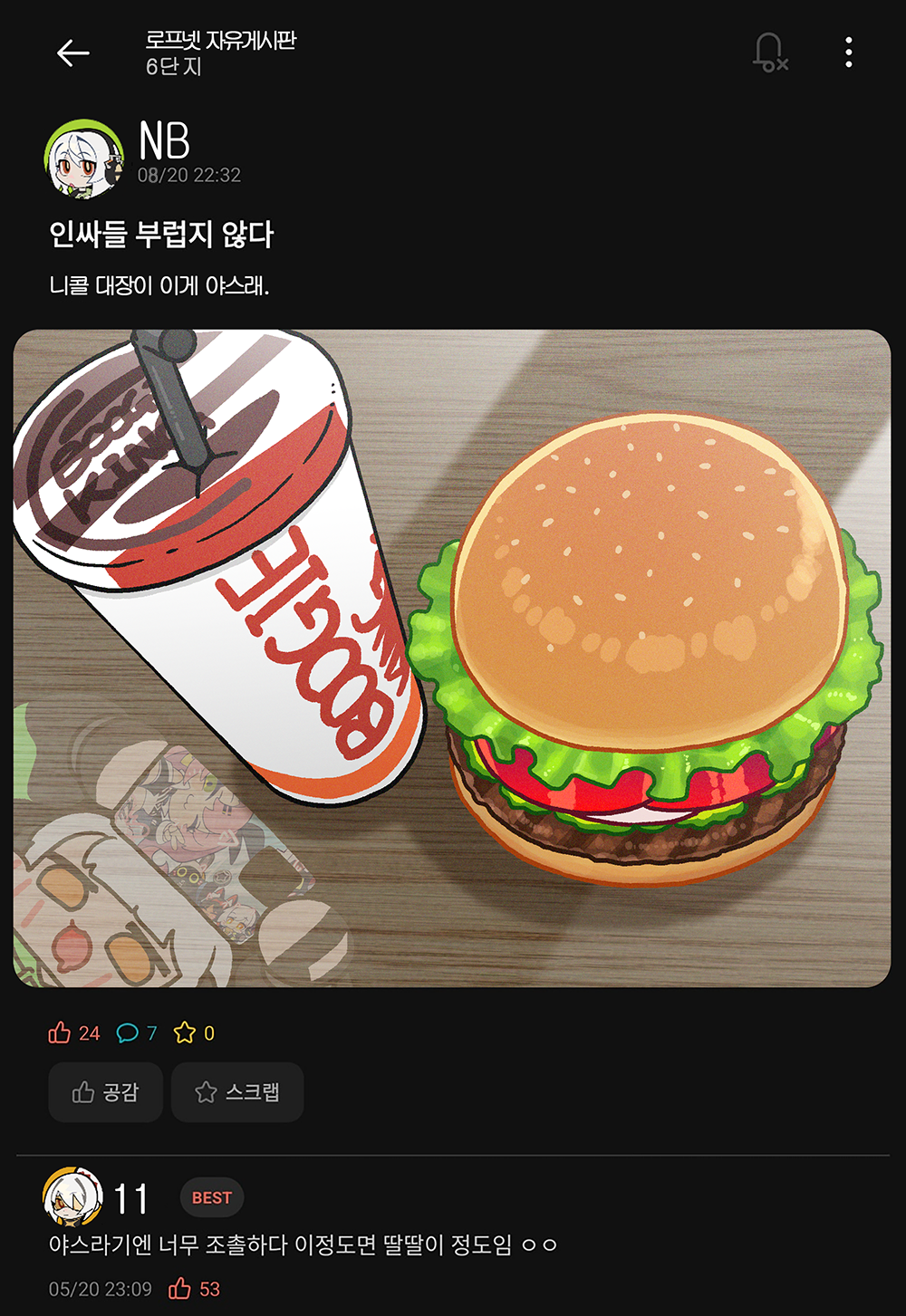Toggle 스크랩 to save the post
906x1316 pixels.
click(x=236, y=1092)
